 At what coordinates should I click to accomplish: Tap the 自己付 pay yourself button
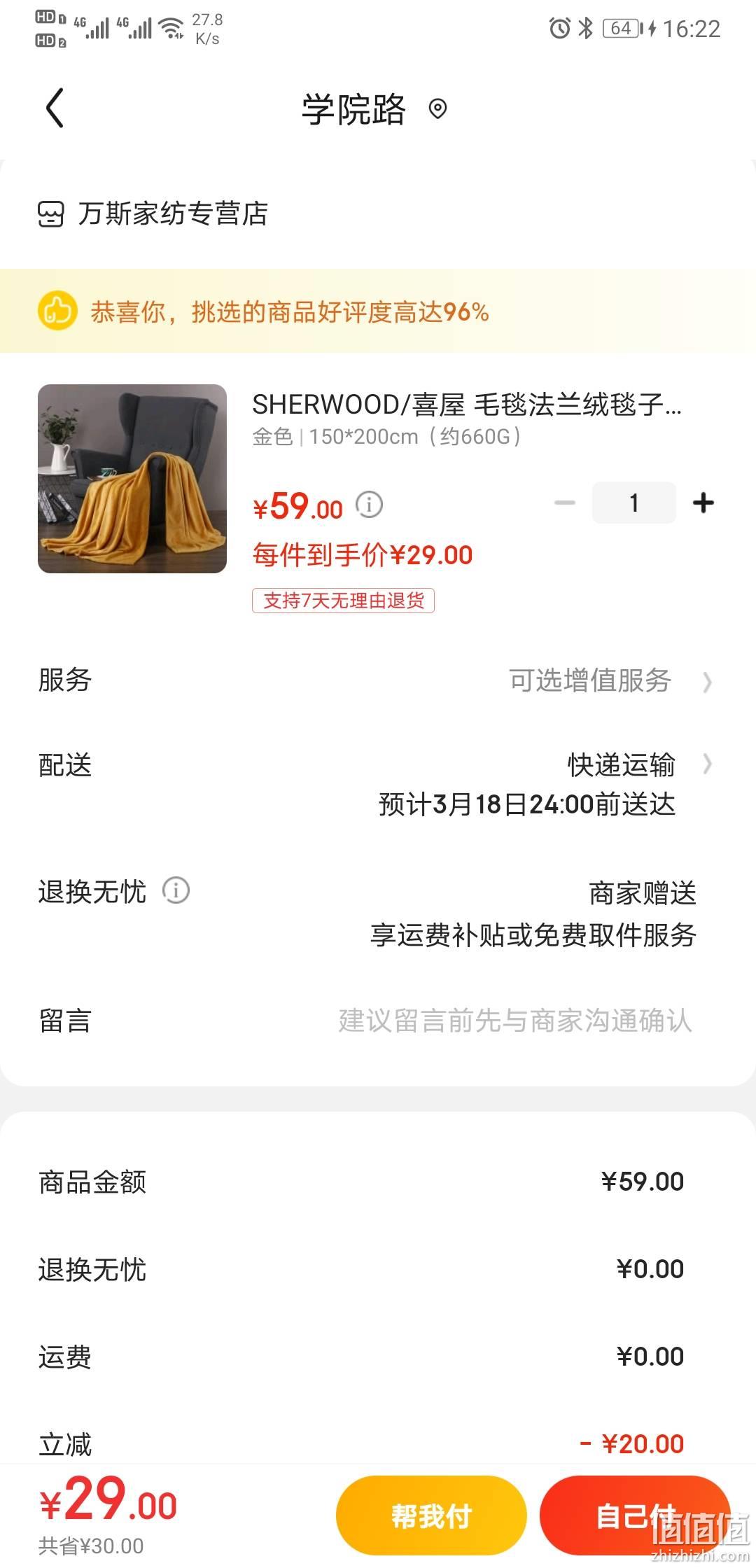tap(635, 1516)
